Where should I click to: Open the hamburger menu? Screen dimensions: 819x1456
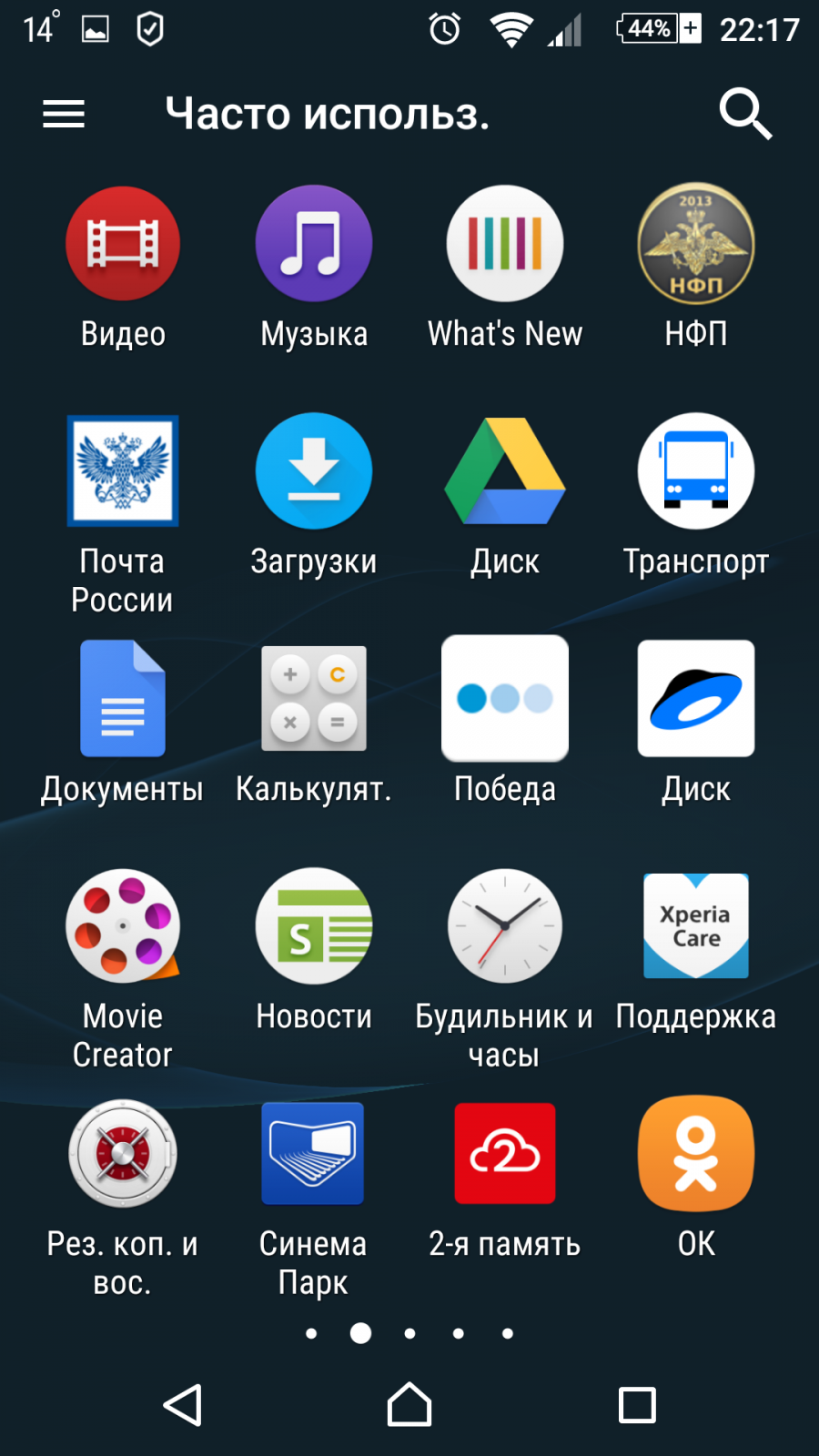click(64, 114)
